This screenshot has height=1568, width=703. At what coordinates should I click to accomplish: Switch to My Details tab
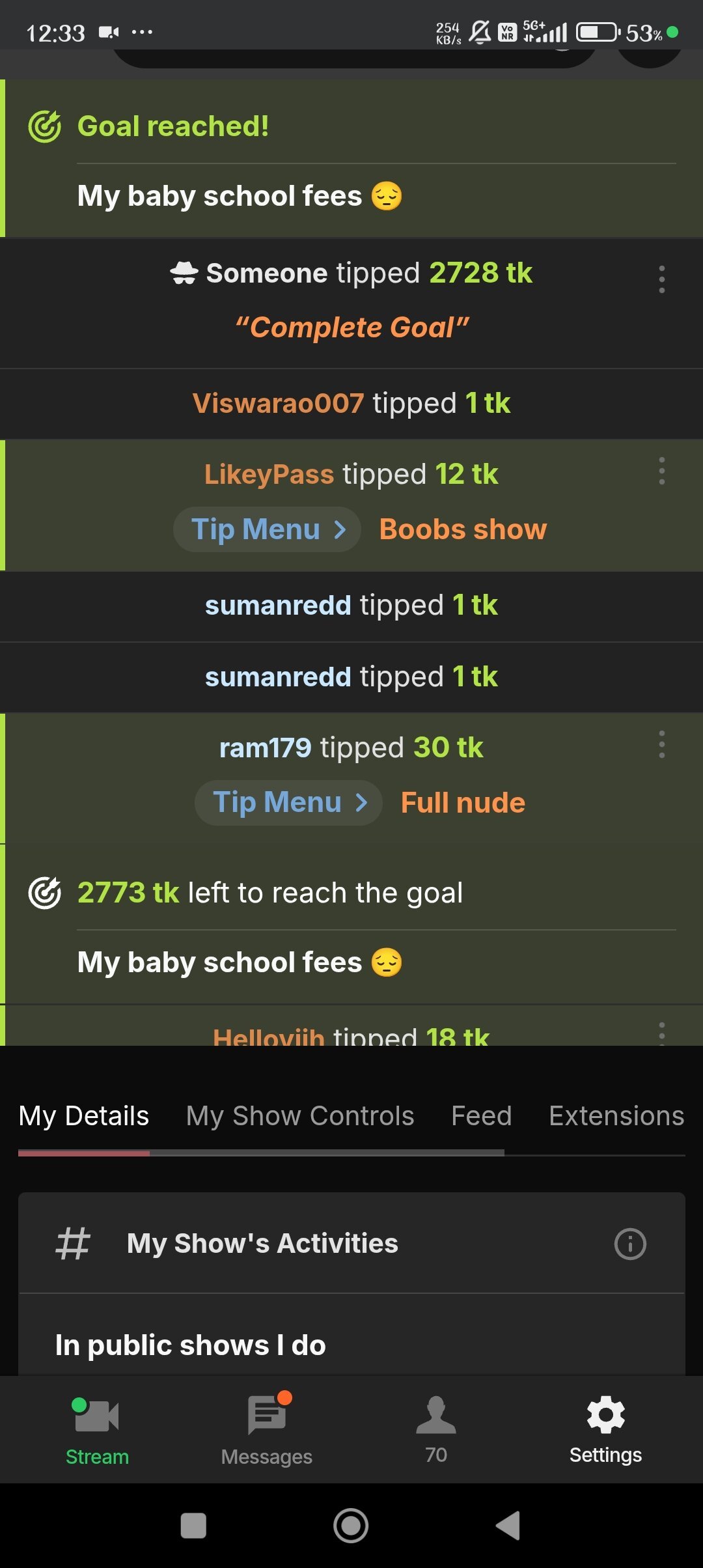click(84, 1116)
